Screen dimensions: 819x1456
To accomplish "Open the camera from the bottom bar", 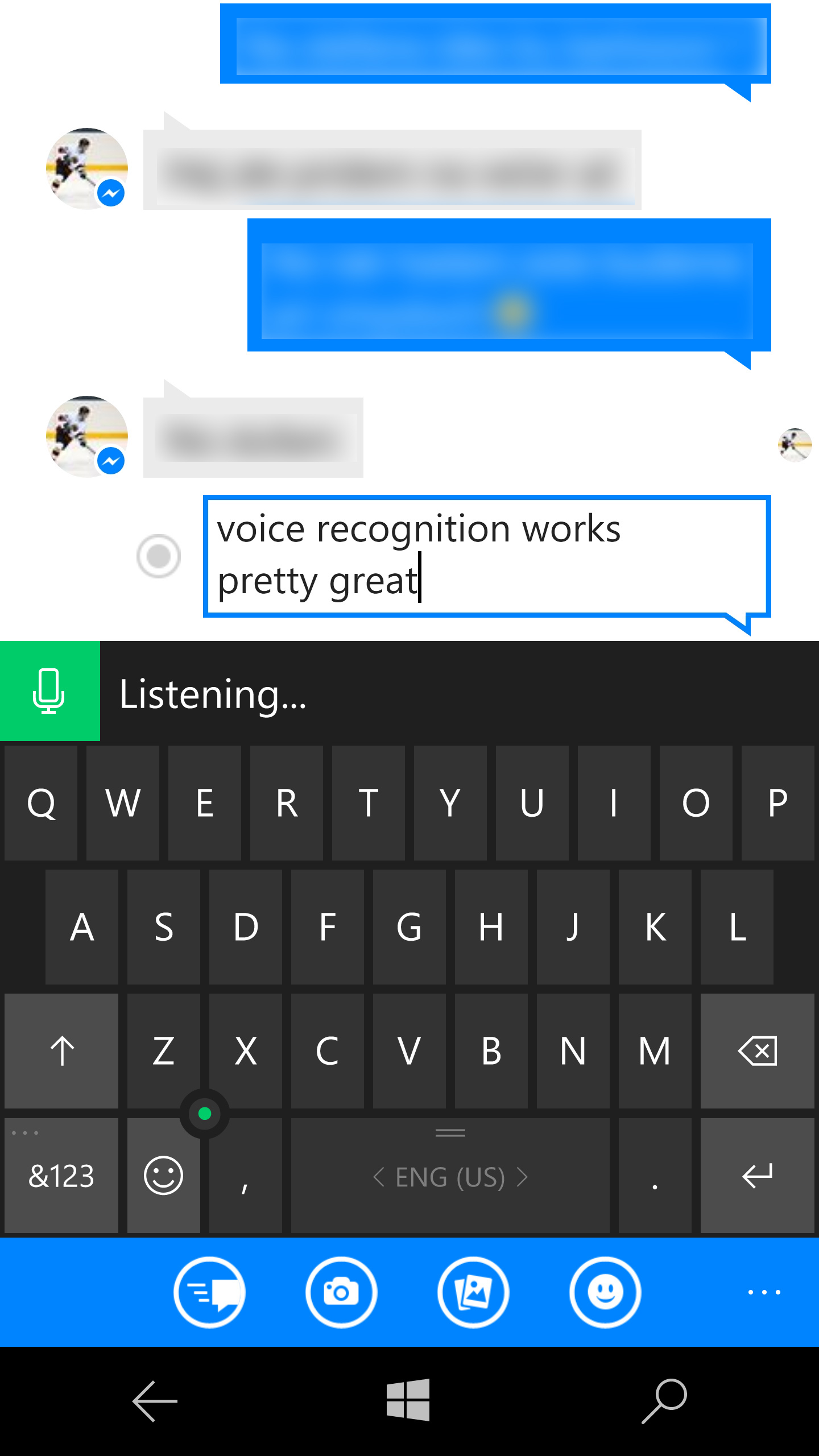I will [341, 1292].
